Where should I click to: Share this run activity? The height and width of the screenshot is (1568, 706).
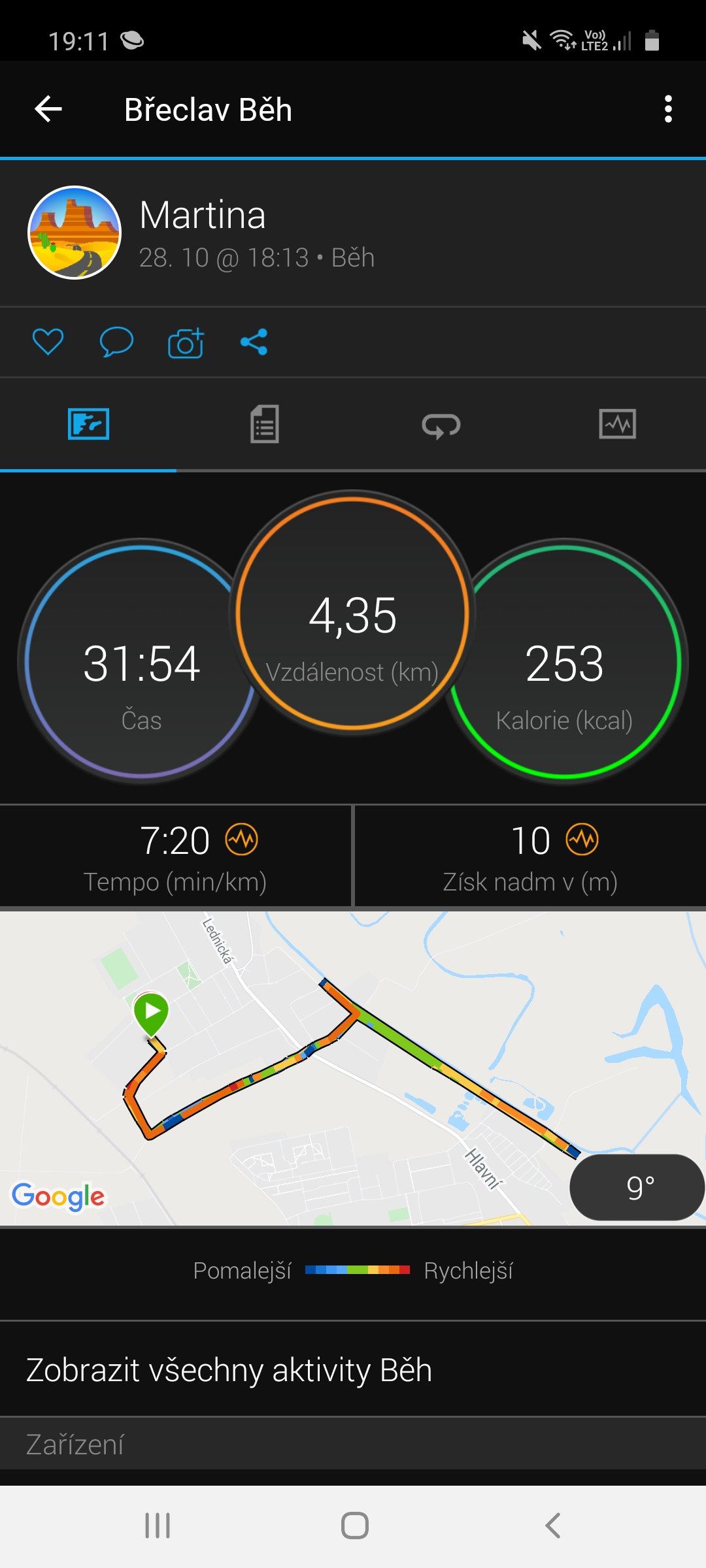coord(254,342)
